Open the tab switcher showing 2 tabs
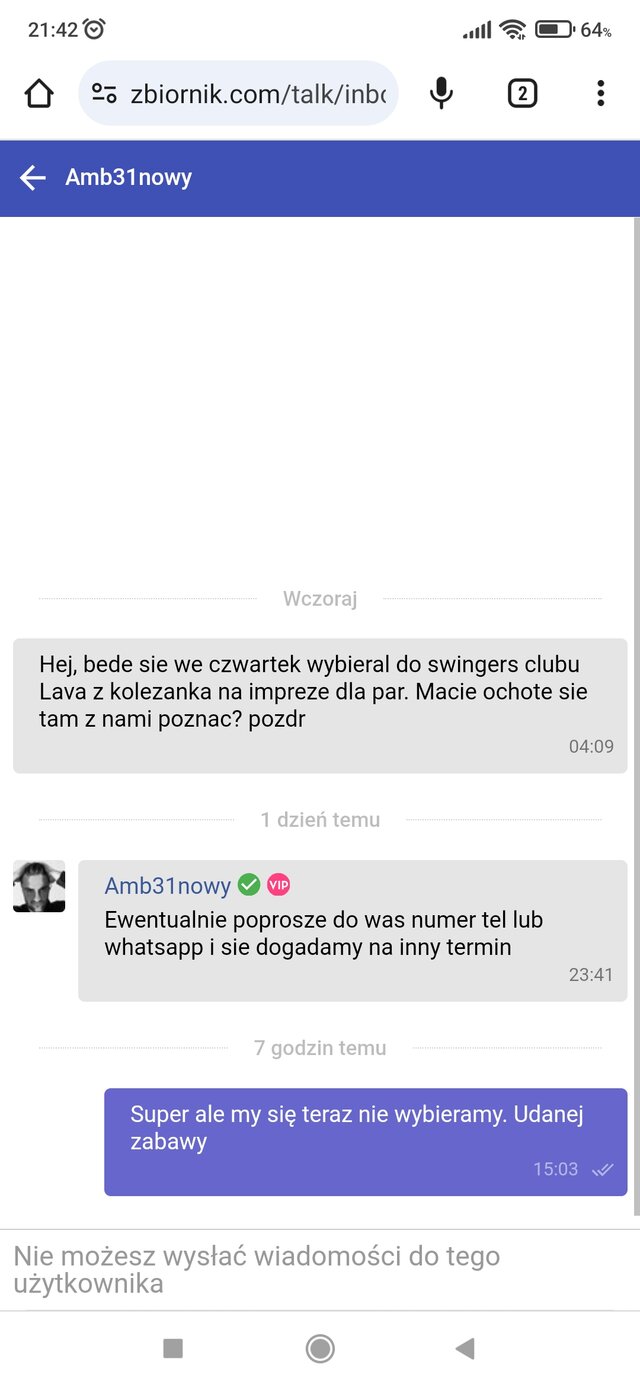 pyautogui.click(x=522, y=94)
